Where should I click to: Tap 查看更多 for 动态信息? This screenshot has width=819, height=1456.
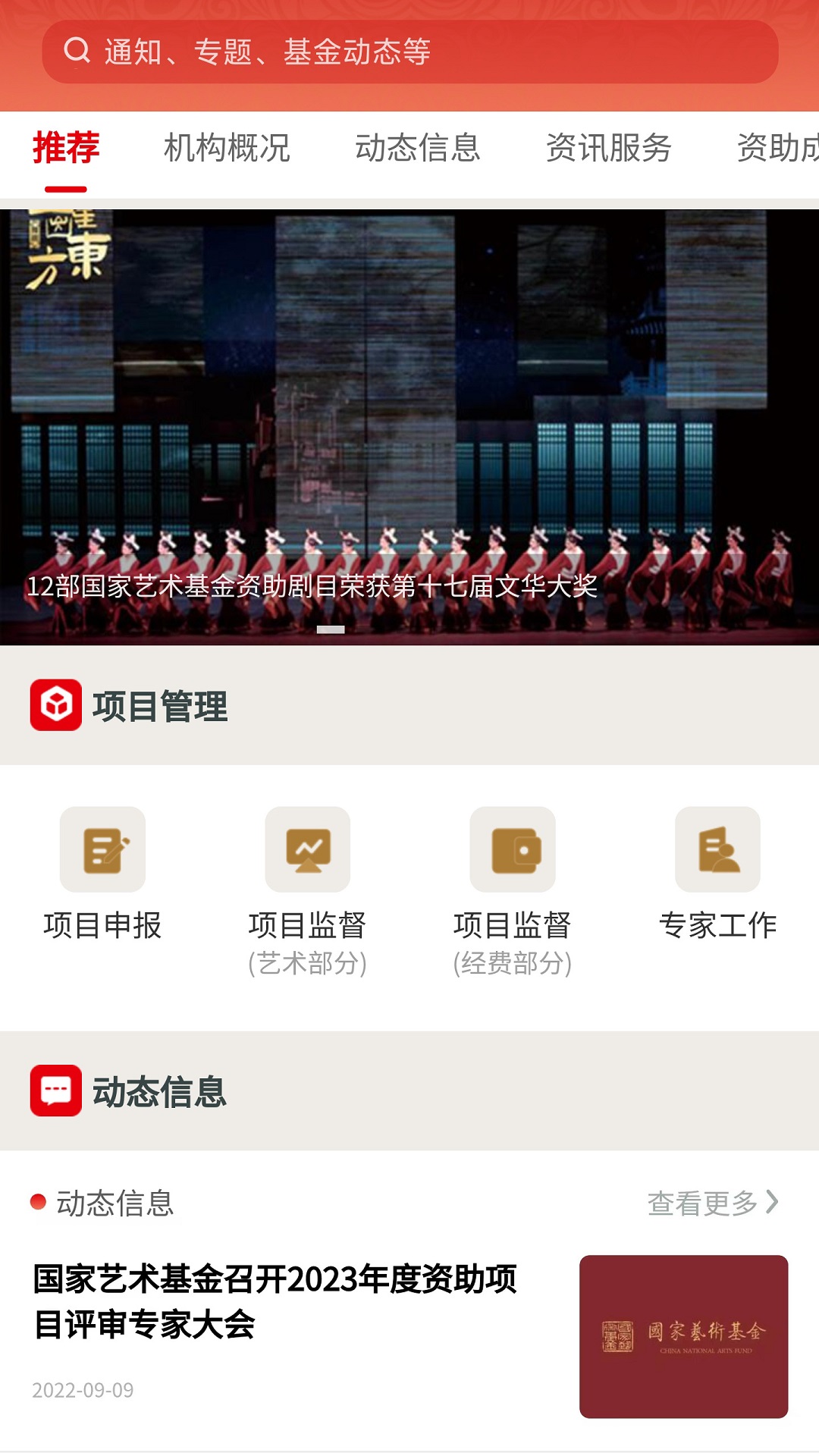[x=712, y=1203]
